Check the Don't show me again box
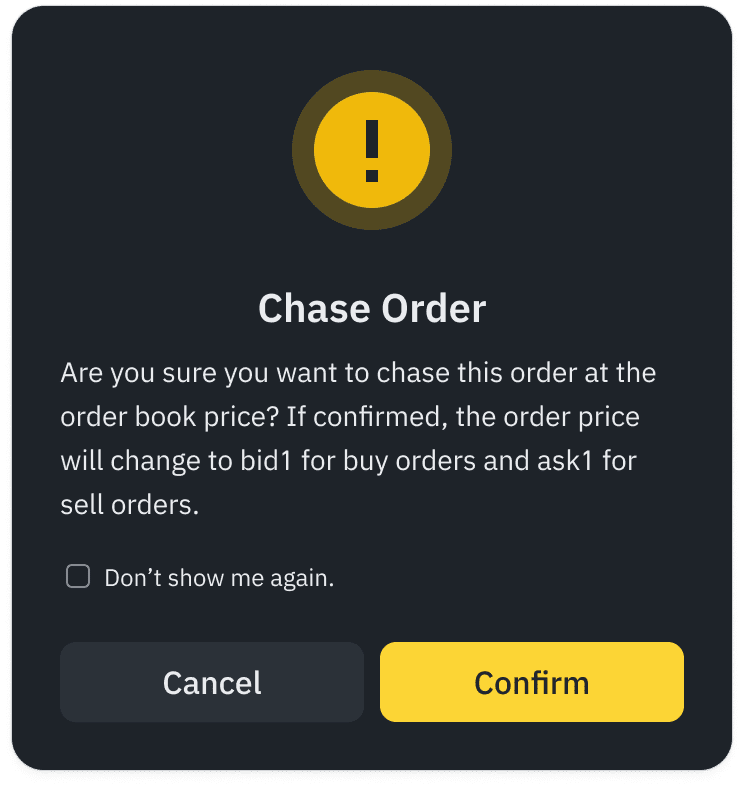This screenshot has width=744, height=788. pos(78,576)
